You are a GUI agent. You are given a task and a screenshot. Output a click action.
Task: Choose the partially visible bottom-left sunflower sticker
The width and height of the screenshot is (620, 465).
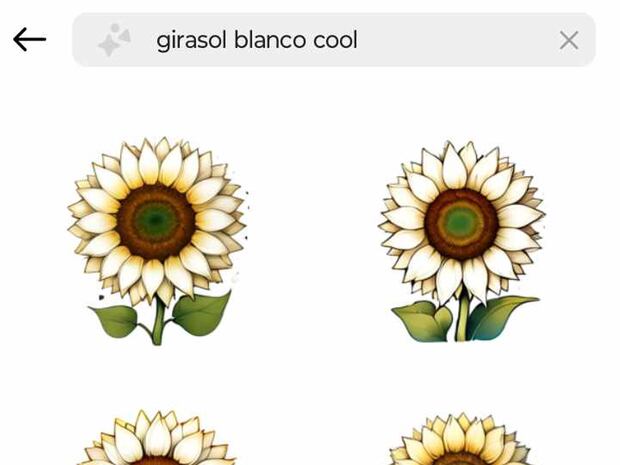tap(157, 440)
